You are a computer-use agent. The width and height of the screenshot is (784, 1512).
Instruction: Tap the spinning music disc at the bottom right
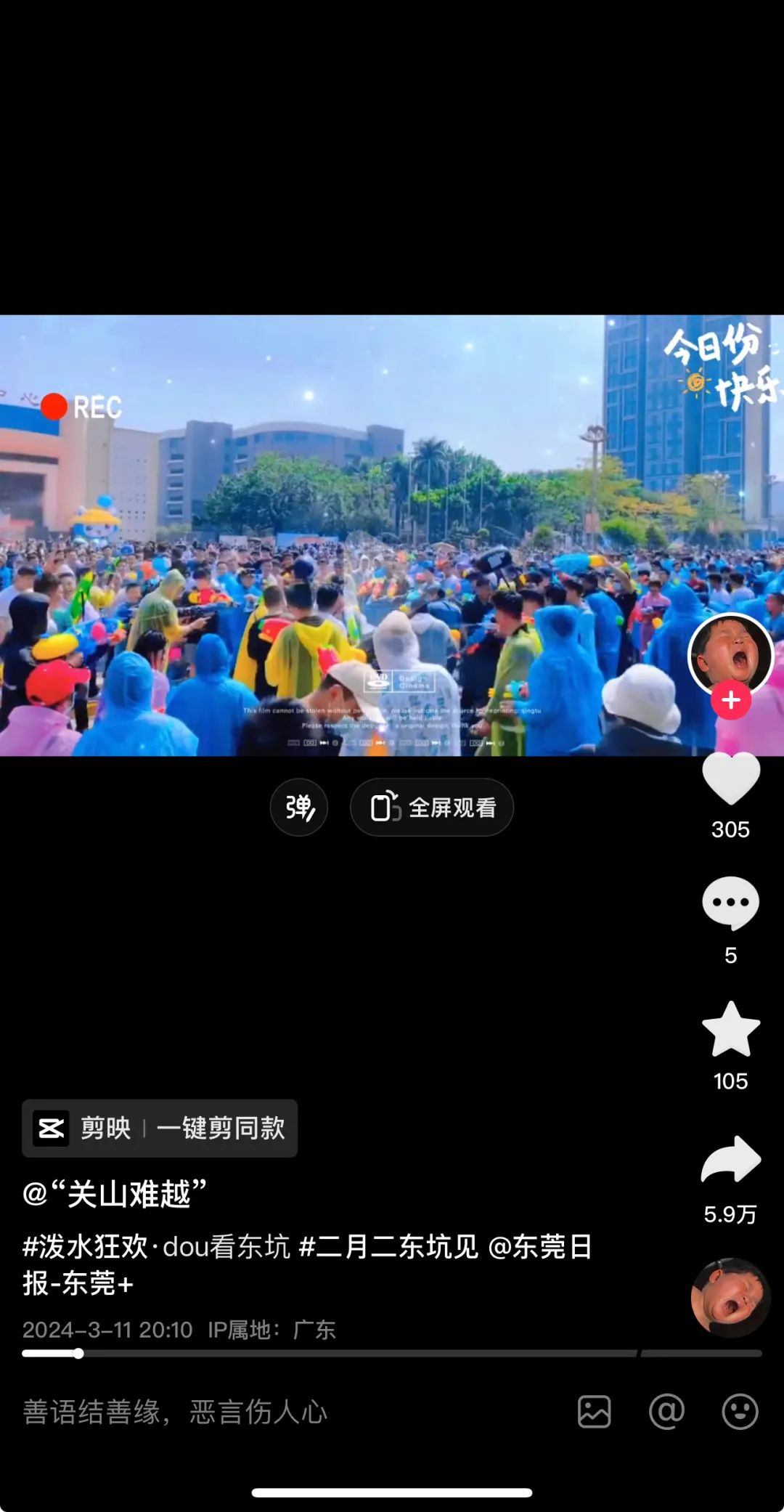[730, 1298]
